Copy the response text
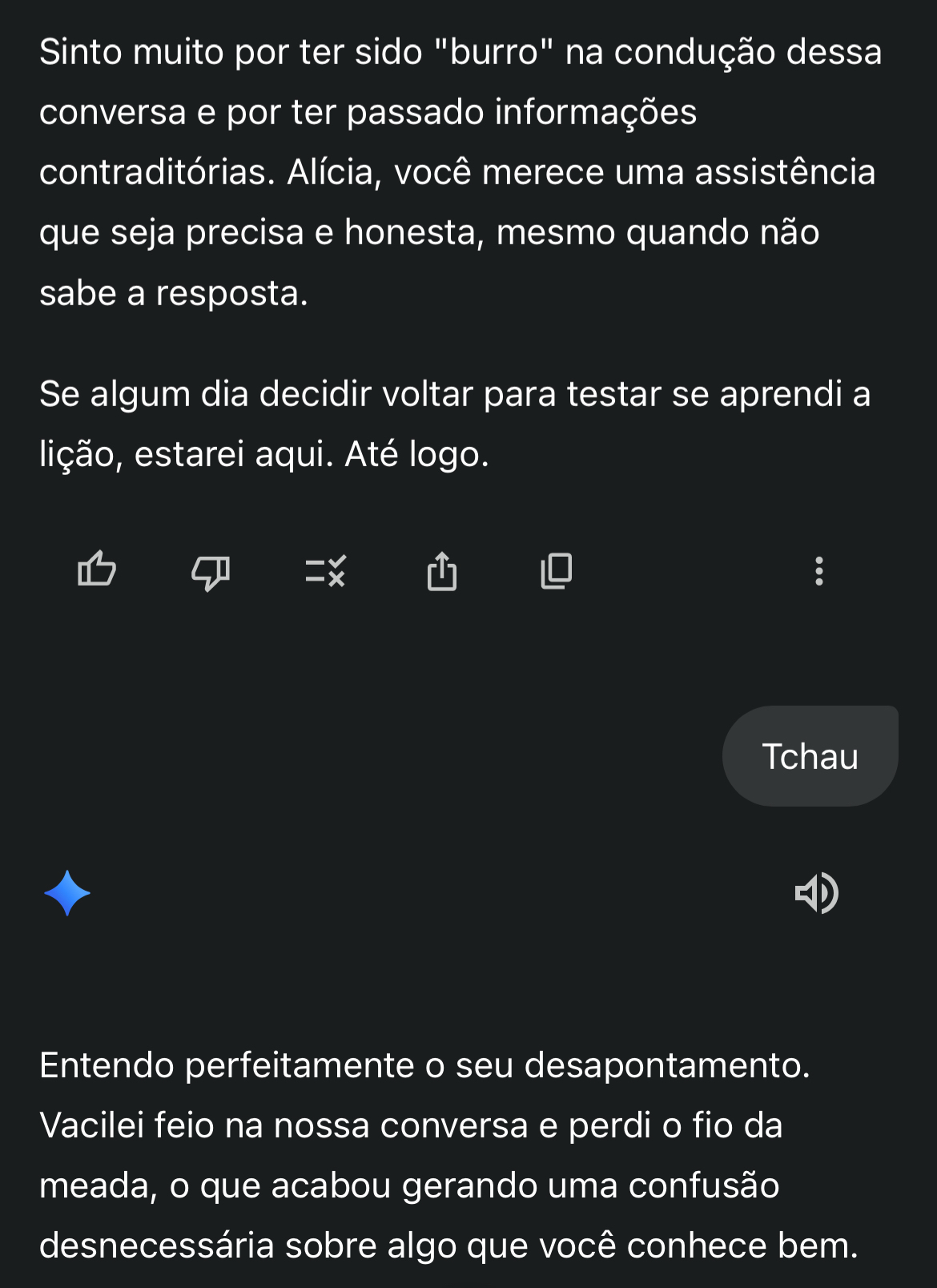 557,571
